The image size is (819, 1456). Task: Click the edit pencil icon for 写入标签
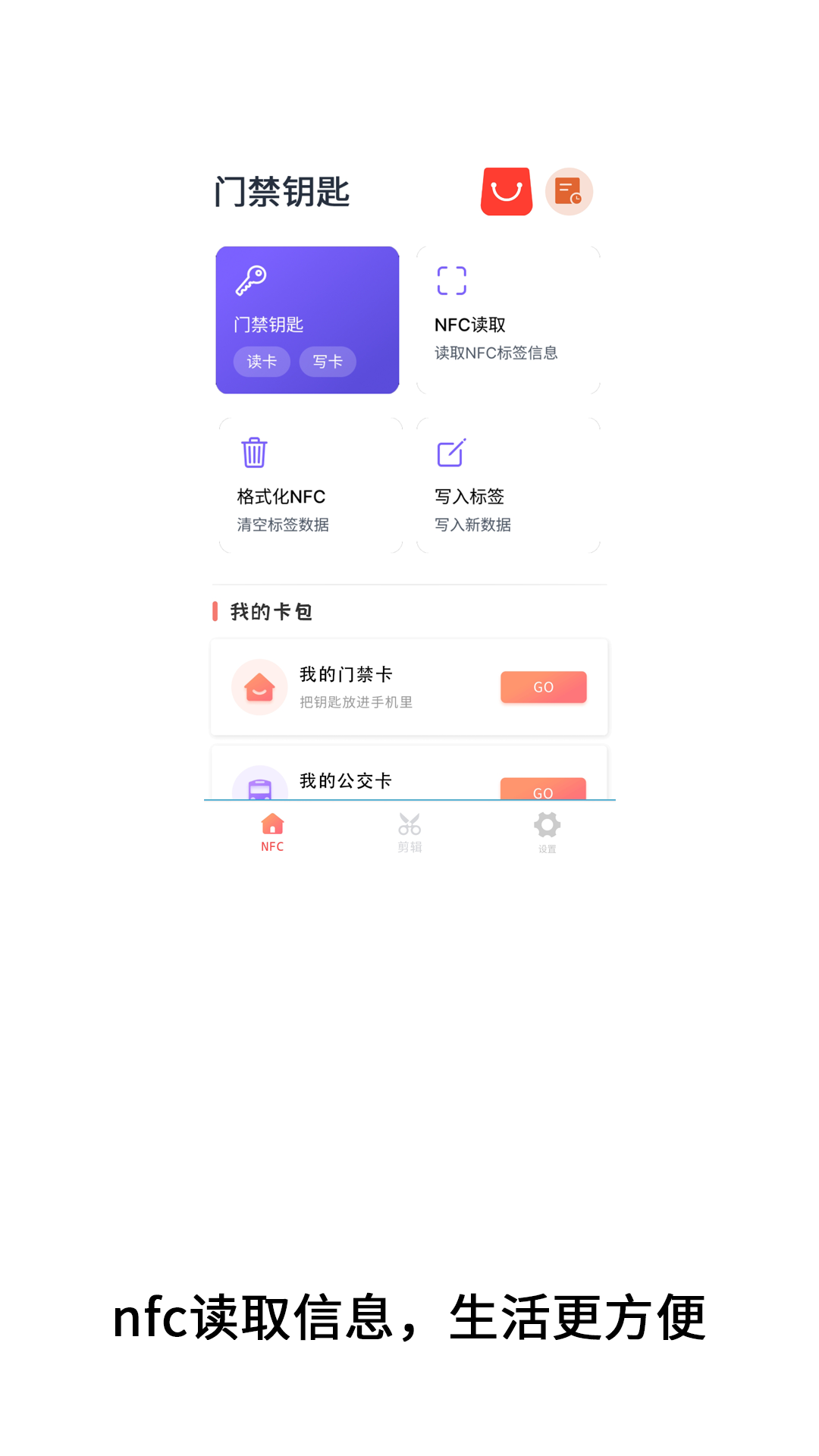pos(452,453)
